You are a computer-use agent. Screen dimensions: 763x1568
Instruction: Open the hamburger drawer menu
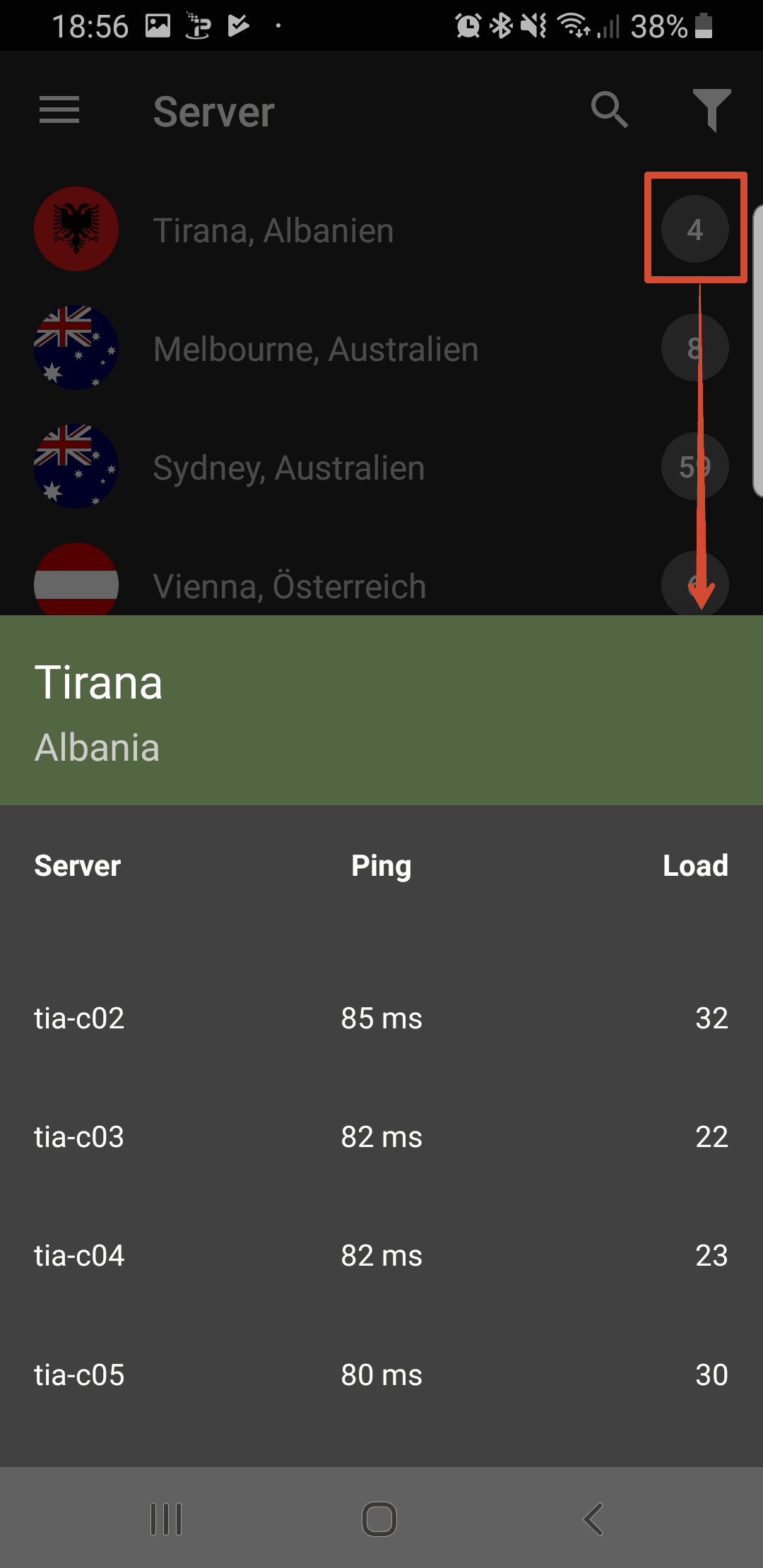tap(59, 111)
